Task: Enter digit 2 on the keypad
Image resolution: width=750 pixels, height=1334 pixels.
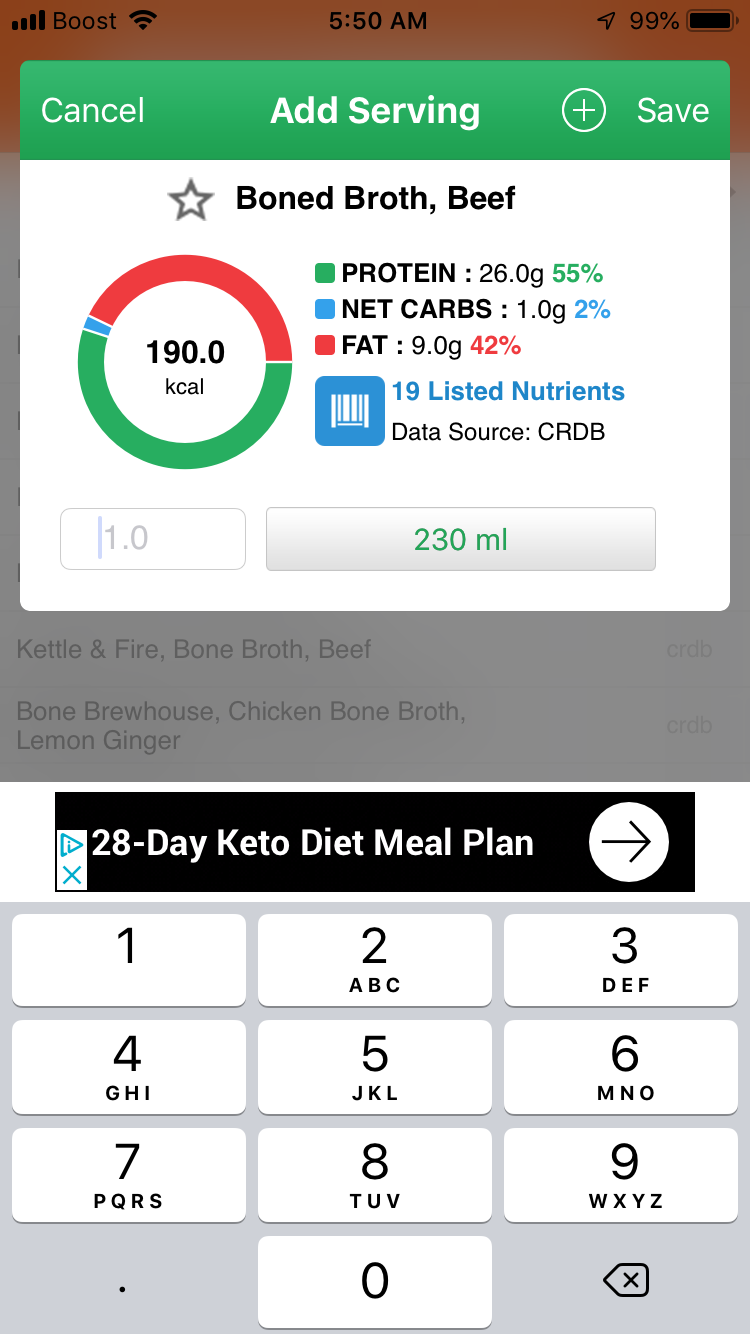Action: click(x=375, y=960)
